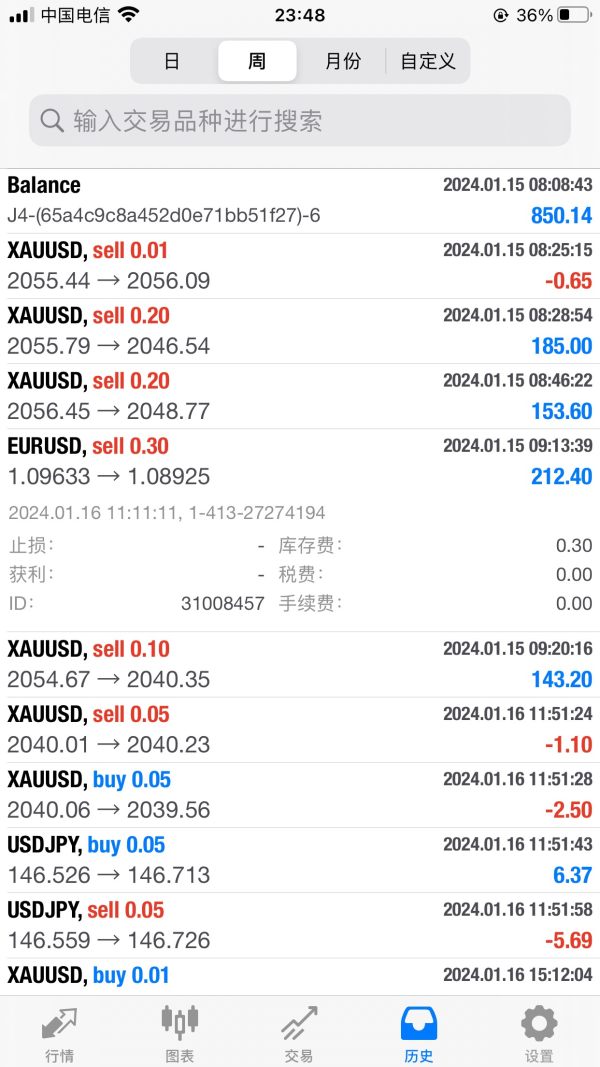Open the Balance 850.14 entry

300,201
